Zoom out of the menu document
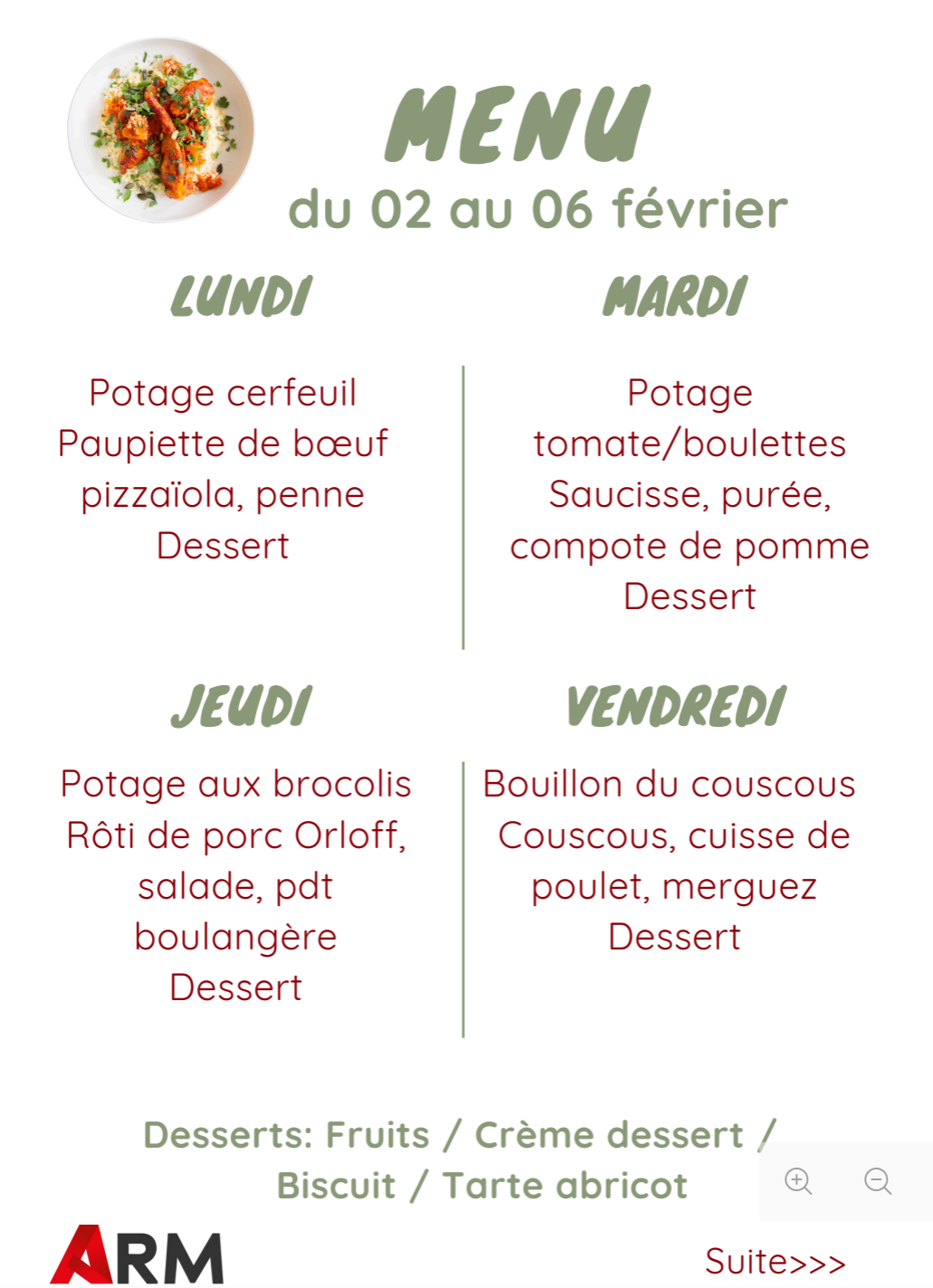The width and height of the screenshot is (933, 1288). pyautogui.click(x=877, y=1181)
